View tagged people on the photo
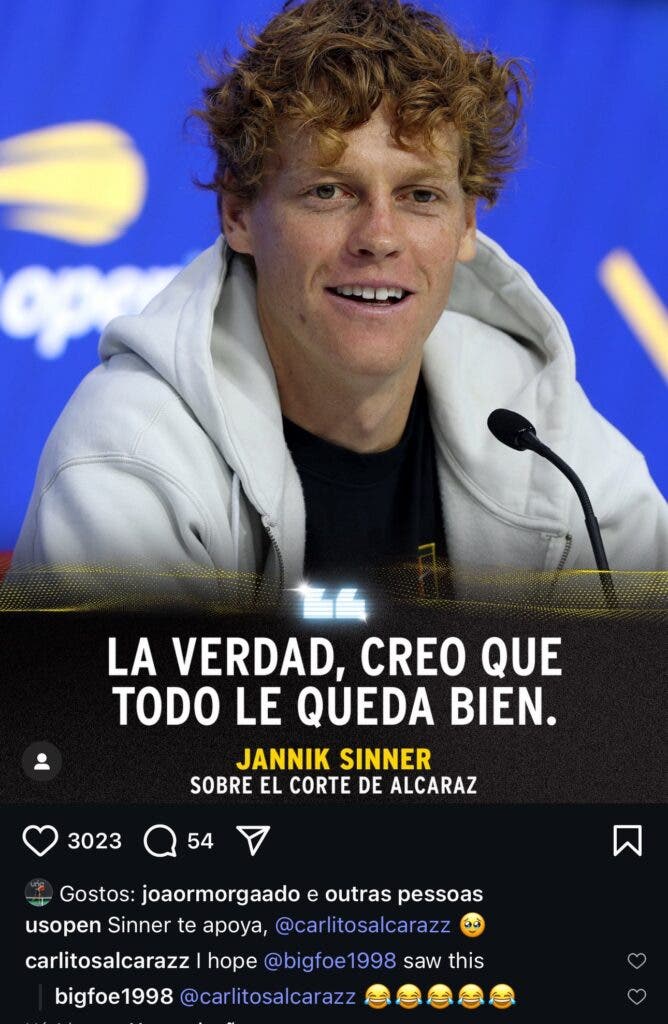This screenshot has height=1024, width=668. 42,761
